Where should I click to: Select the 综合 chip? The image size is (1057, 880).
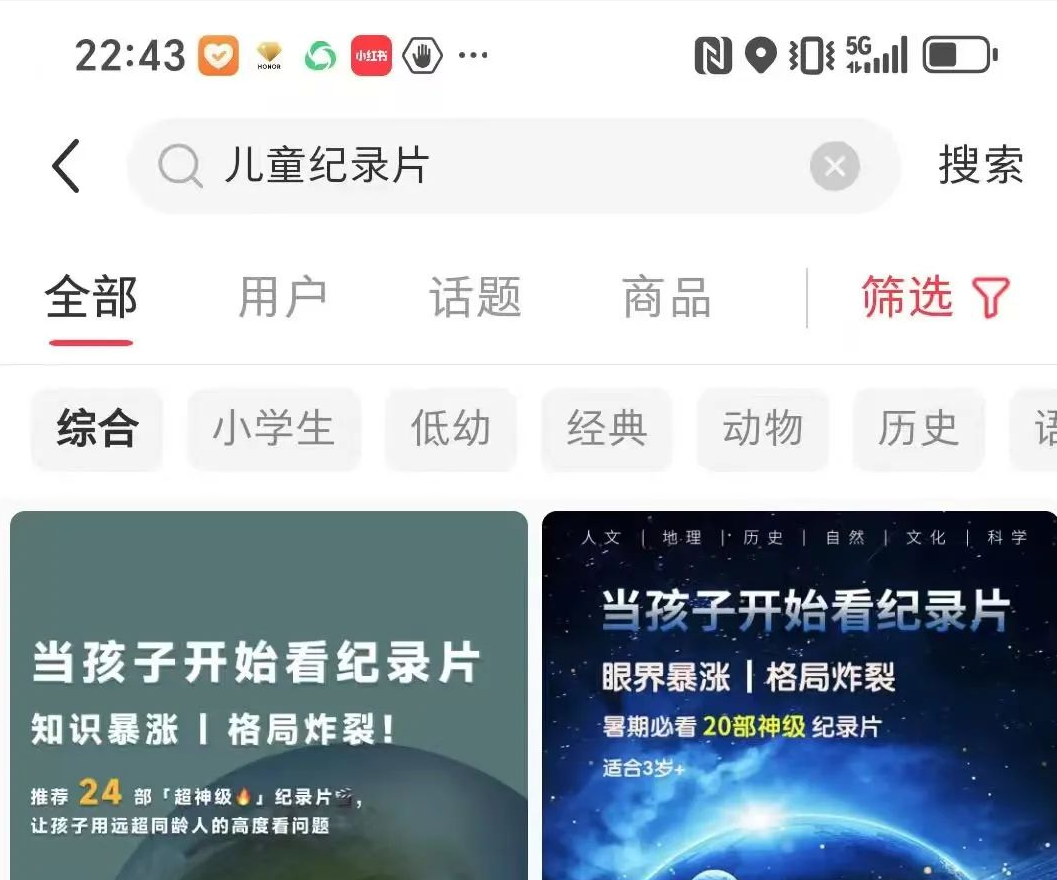click(x=97, y=429)
